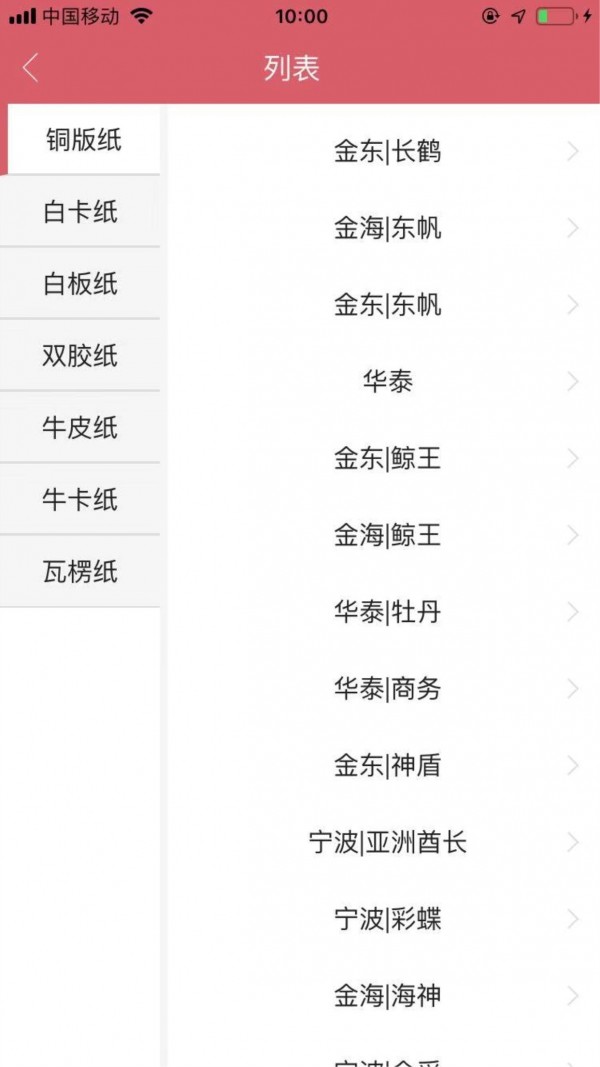Tap the 金东|东帆 list item
600x1067 pixels.
tap(387, 305)
